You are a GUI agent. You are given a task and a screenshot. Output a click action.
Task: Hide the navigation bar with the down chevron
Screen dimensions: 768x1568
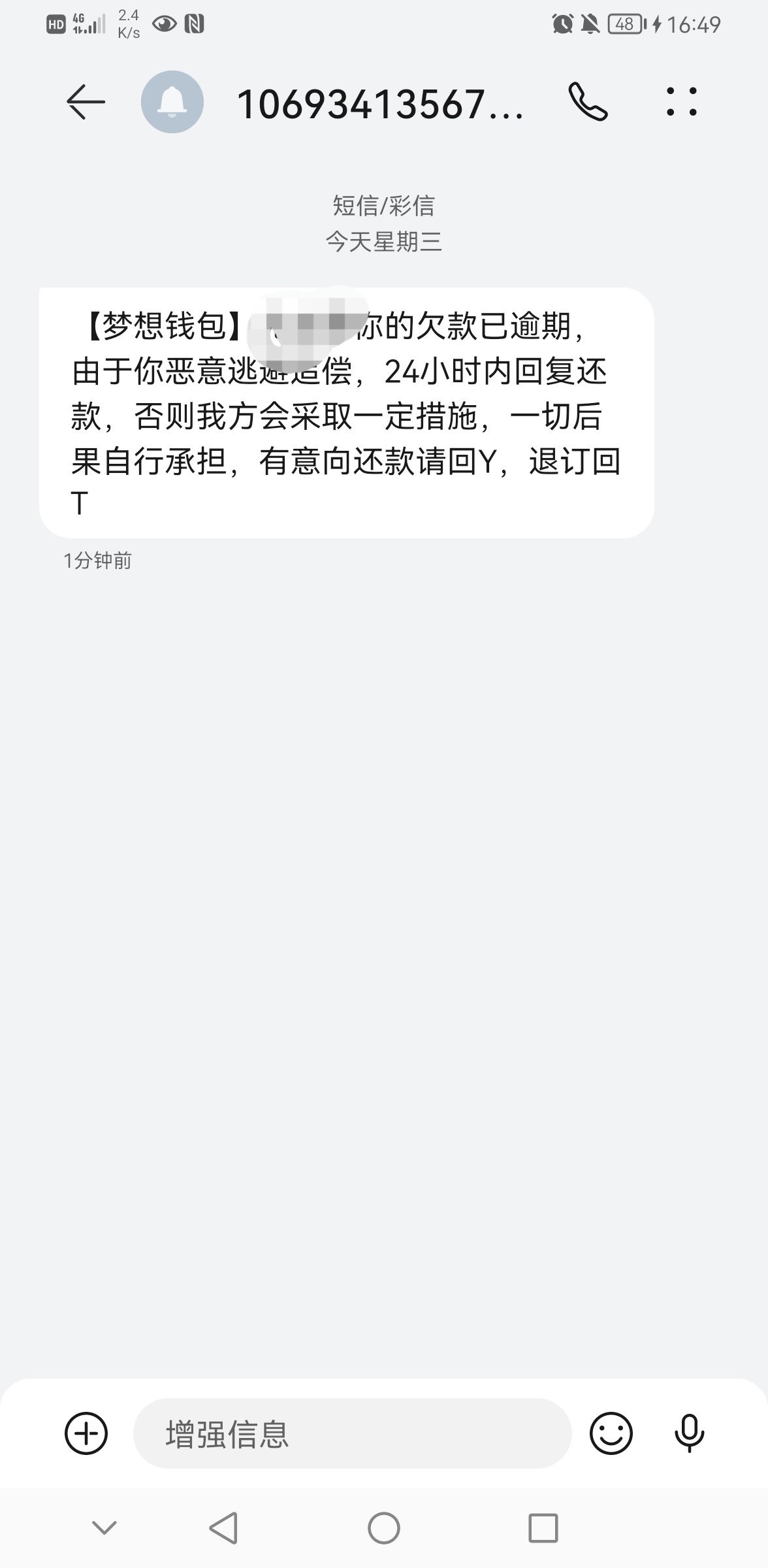[104, 1527]
